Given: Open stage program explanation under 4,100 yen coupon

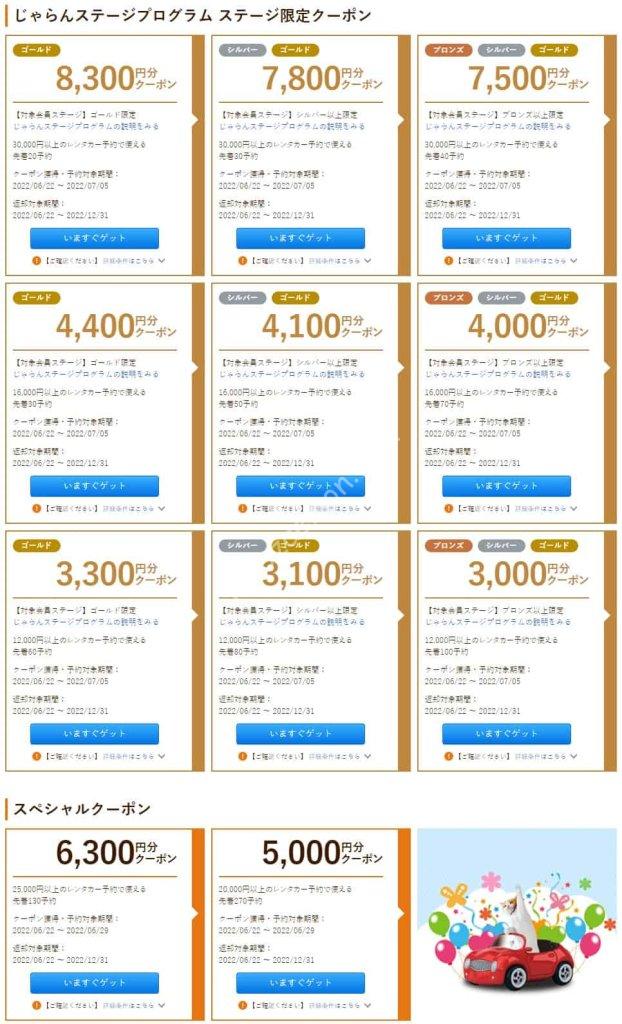Looking at the screenshot, I should pyautogui.click(x=292, y=374).
